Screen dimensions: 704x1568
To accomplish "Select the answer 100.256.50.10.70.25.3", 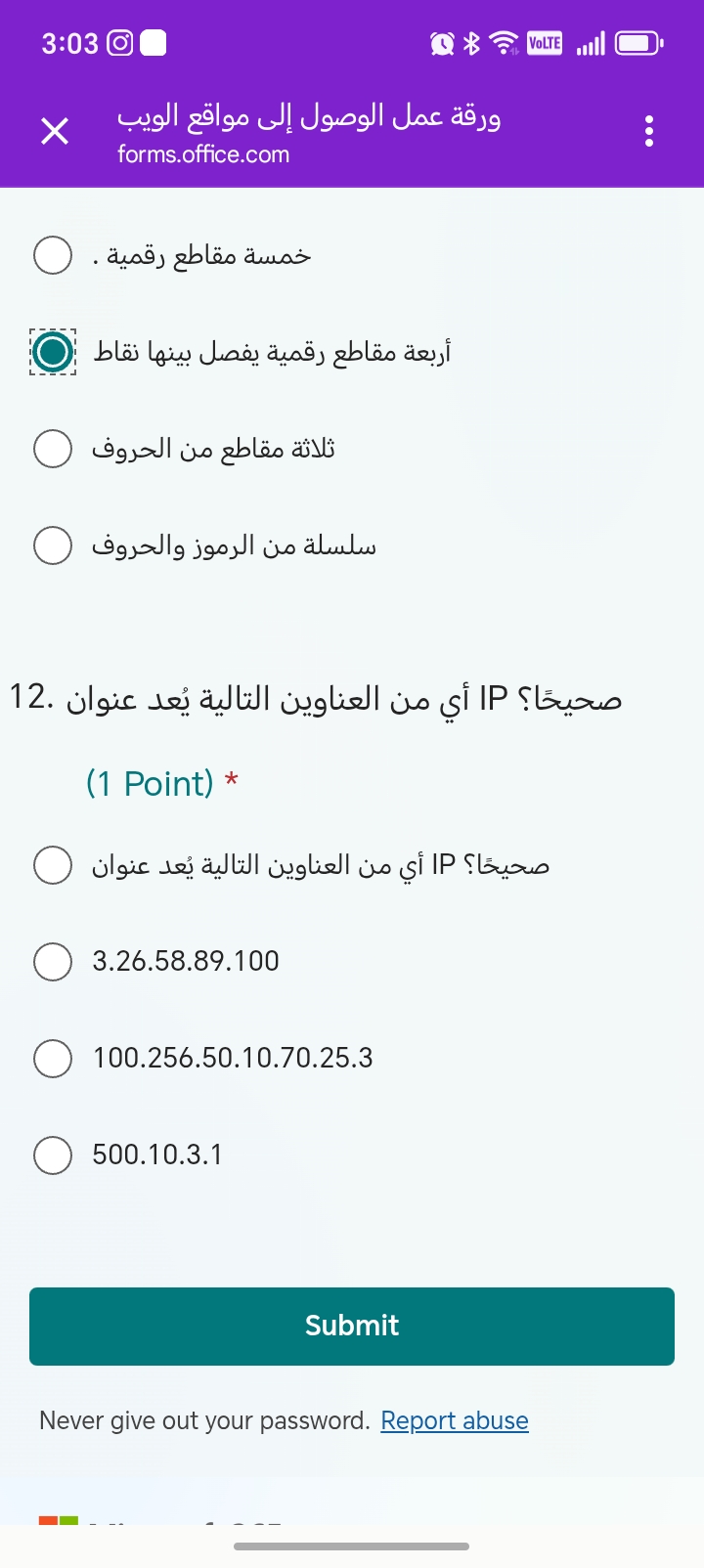I will pos(53,1058).
